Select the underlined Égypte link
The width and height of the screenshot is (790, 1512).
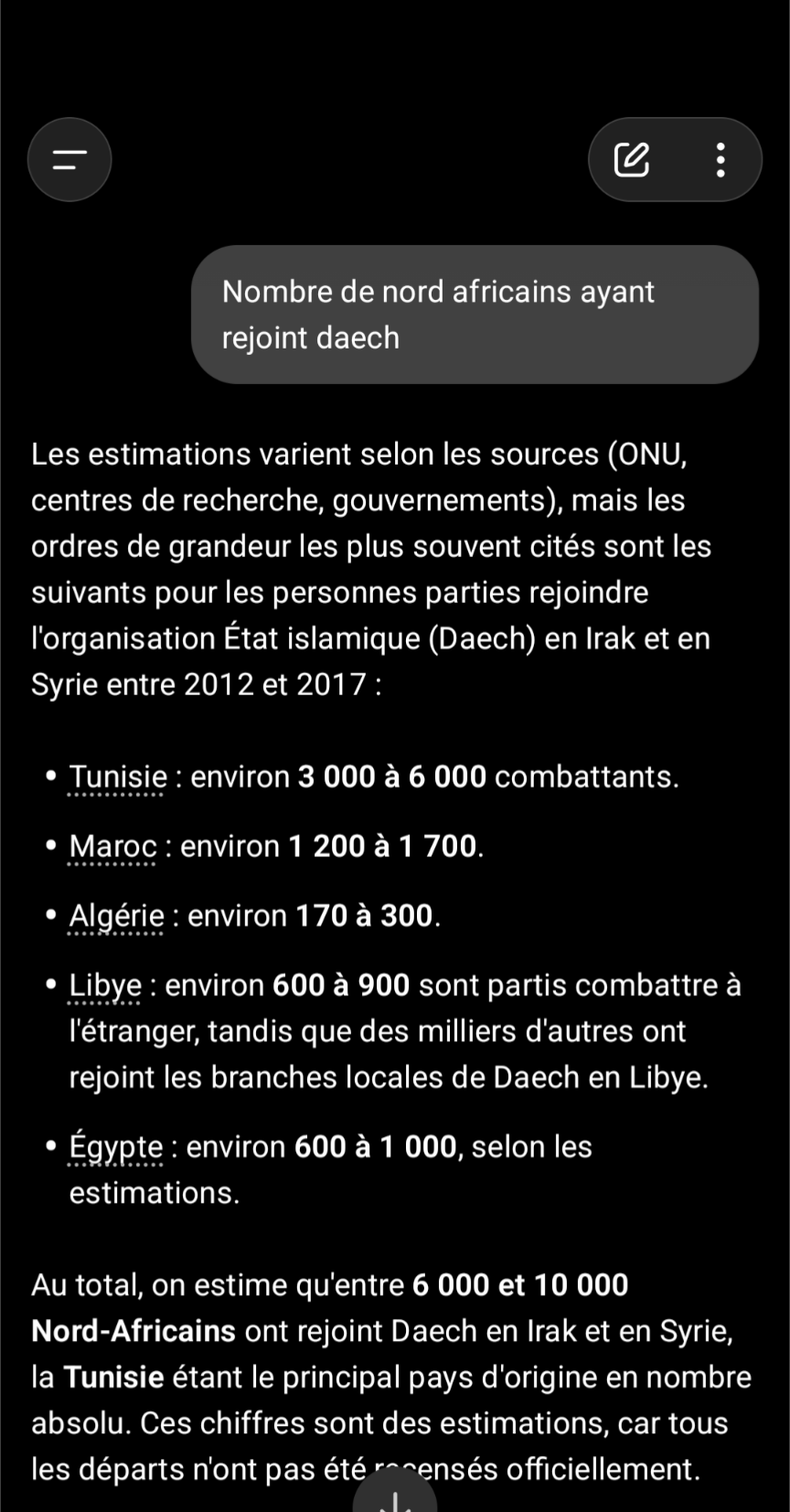tap(115, 1147)
